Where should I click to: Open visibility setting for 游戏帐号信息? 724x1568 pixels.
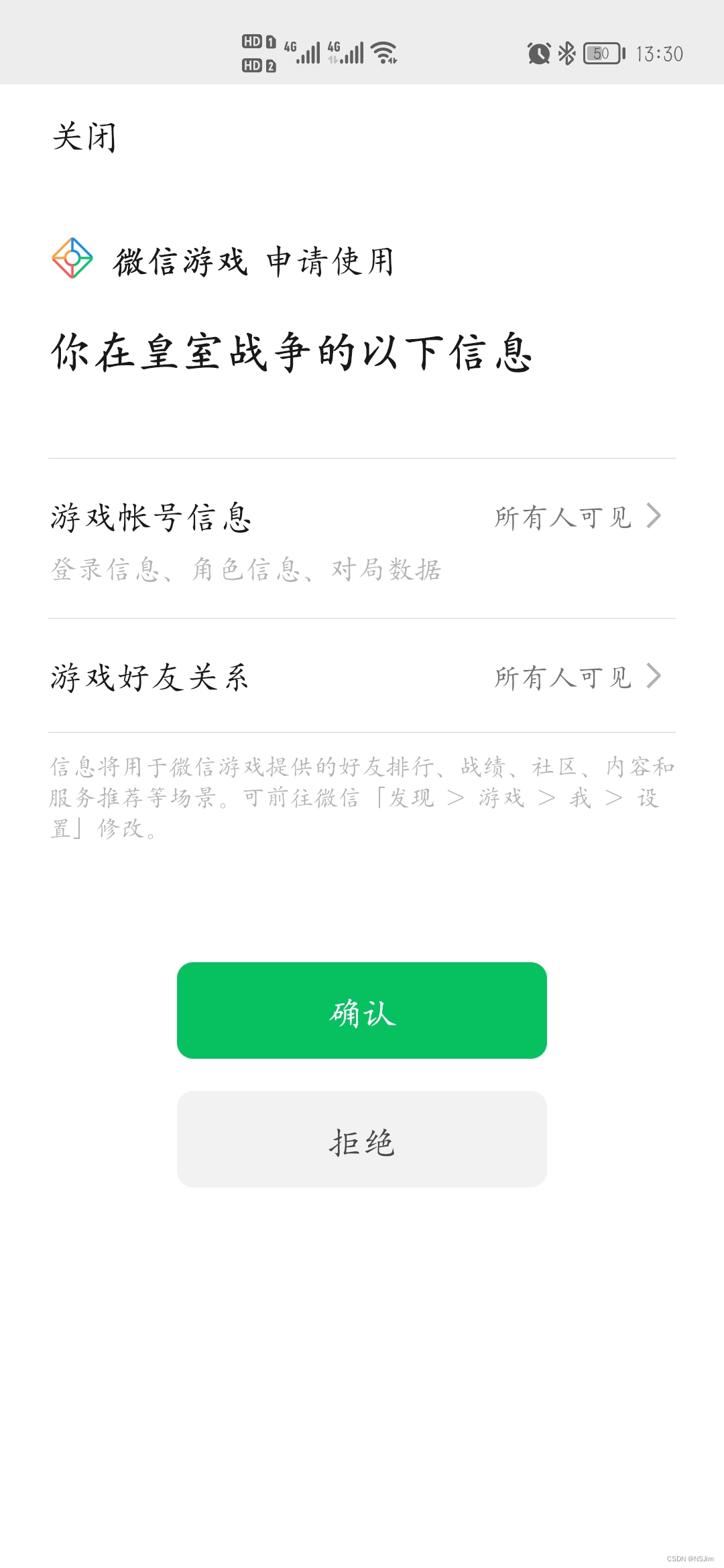coord(577,517)
